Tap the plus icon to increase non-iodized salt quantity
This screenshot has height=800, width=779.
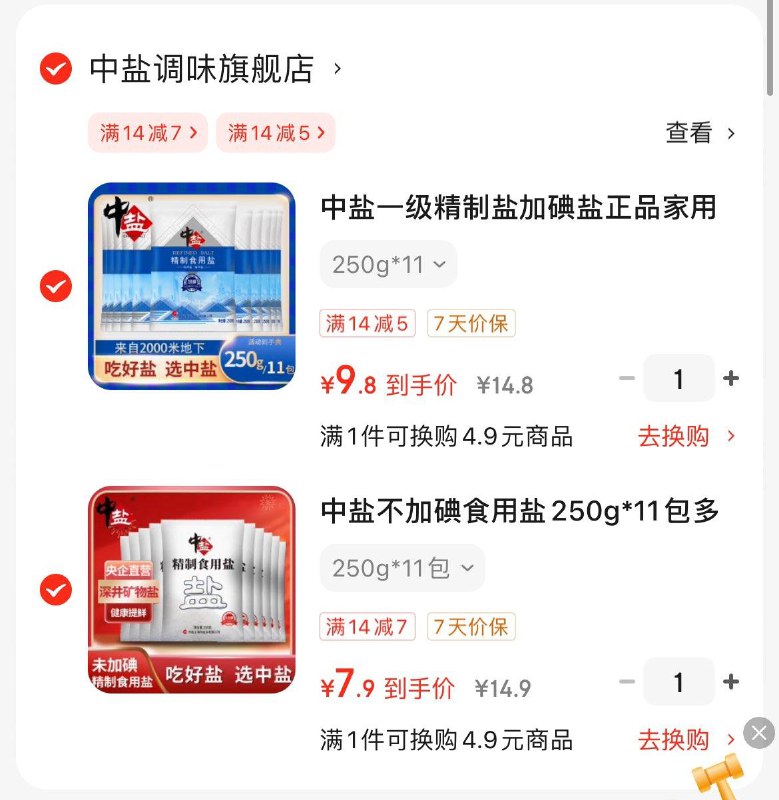pos(731,682)
